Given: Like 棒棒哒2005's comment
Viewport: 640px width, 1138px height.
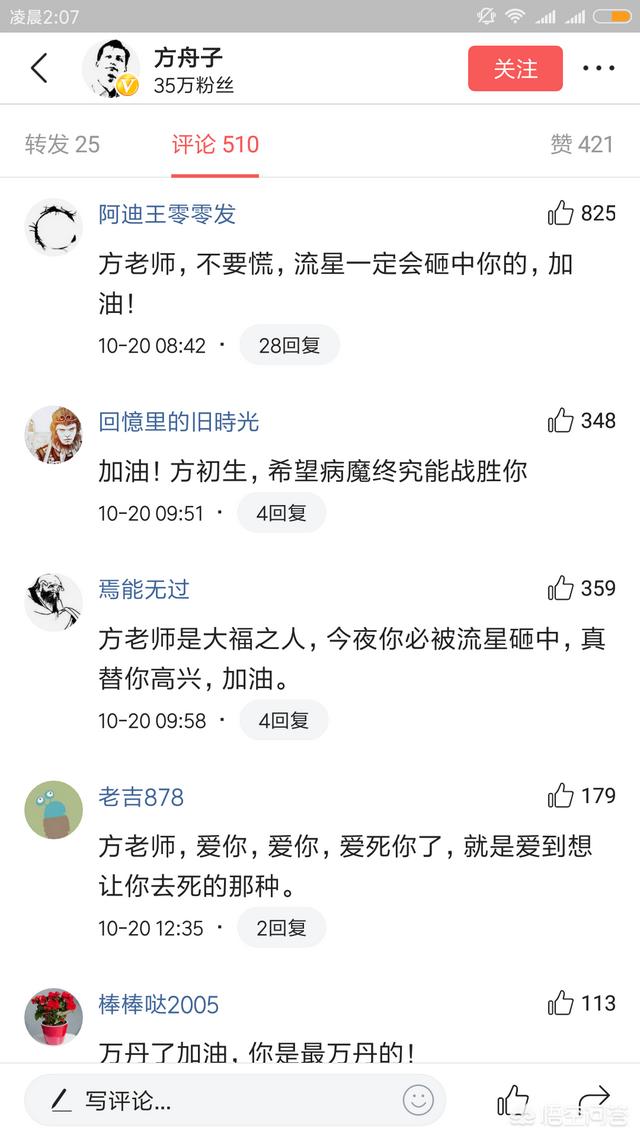Looking at the screenshot, I should pyautogui.click(x=561, y=1003).
